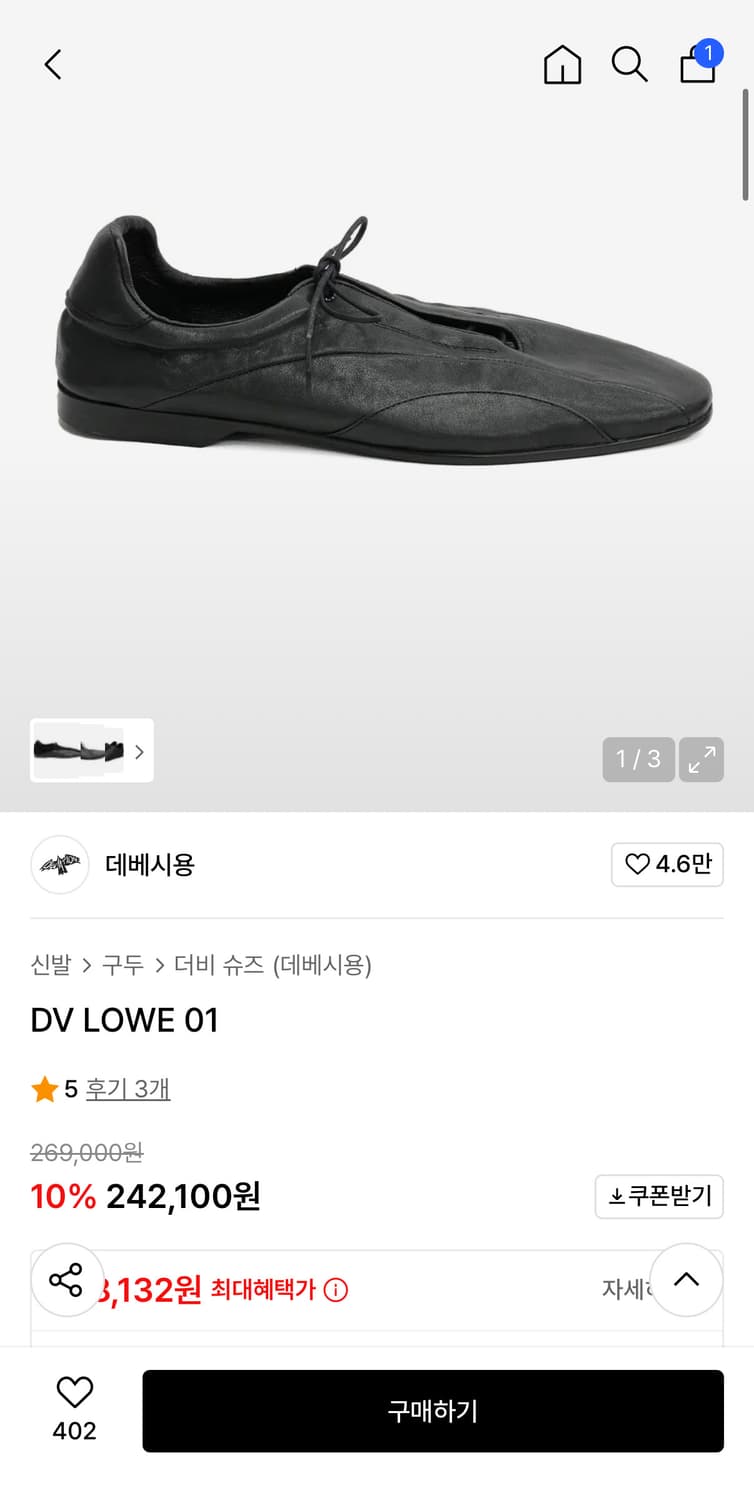Open the 후기 3개 reviews link
754x1500 pixels.
(x=125, y=1090)
